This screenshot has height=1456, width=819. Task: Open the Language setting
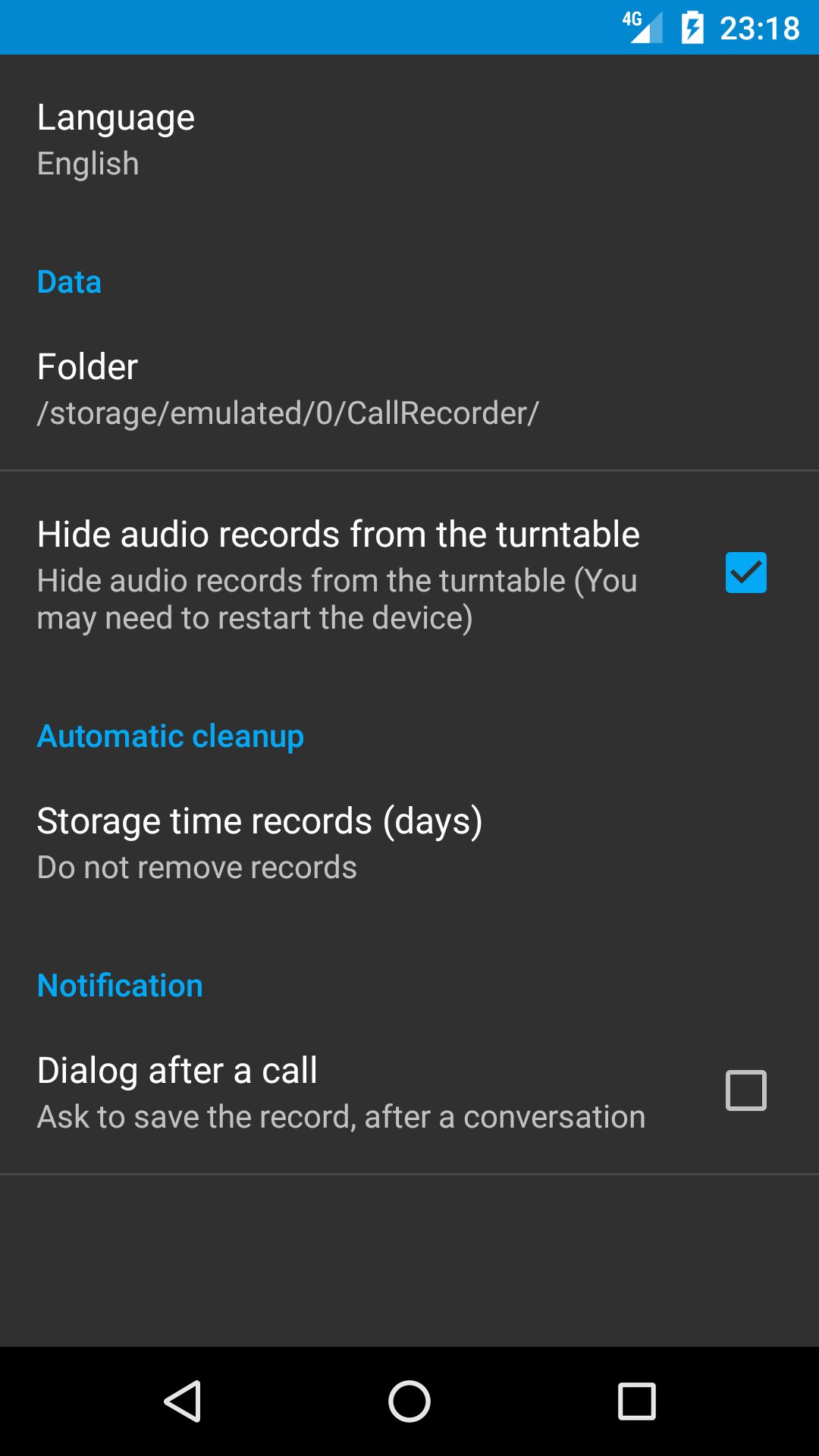[409, 140]
